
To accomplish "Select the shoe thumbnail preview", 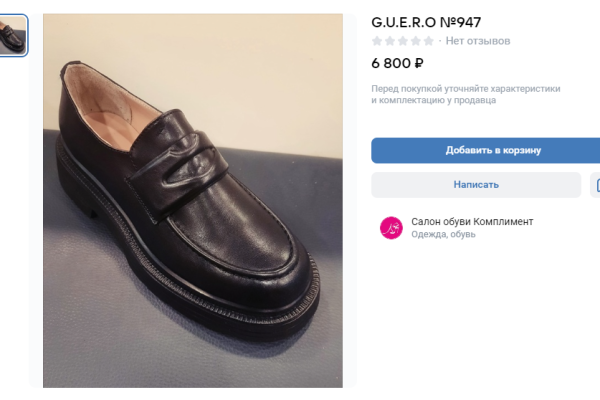I will (13, 35).
